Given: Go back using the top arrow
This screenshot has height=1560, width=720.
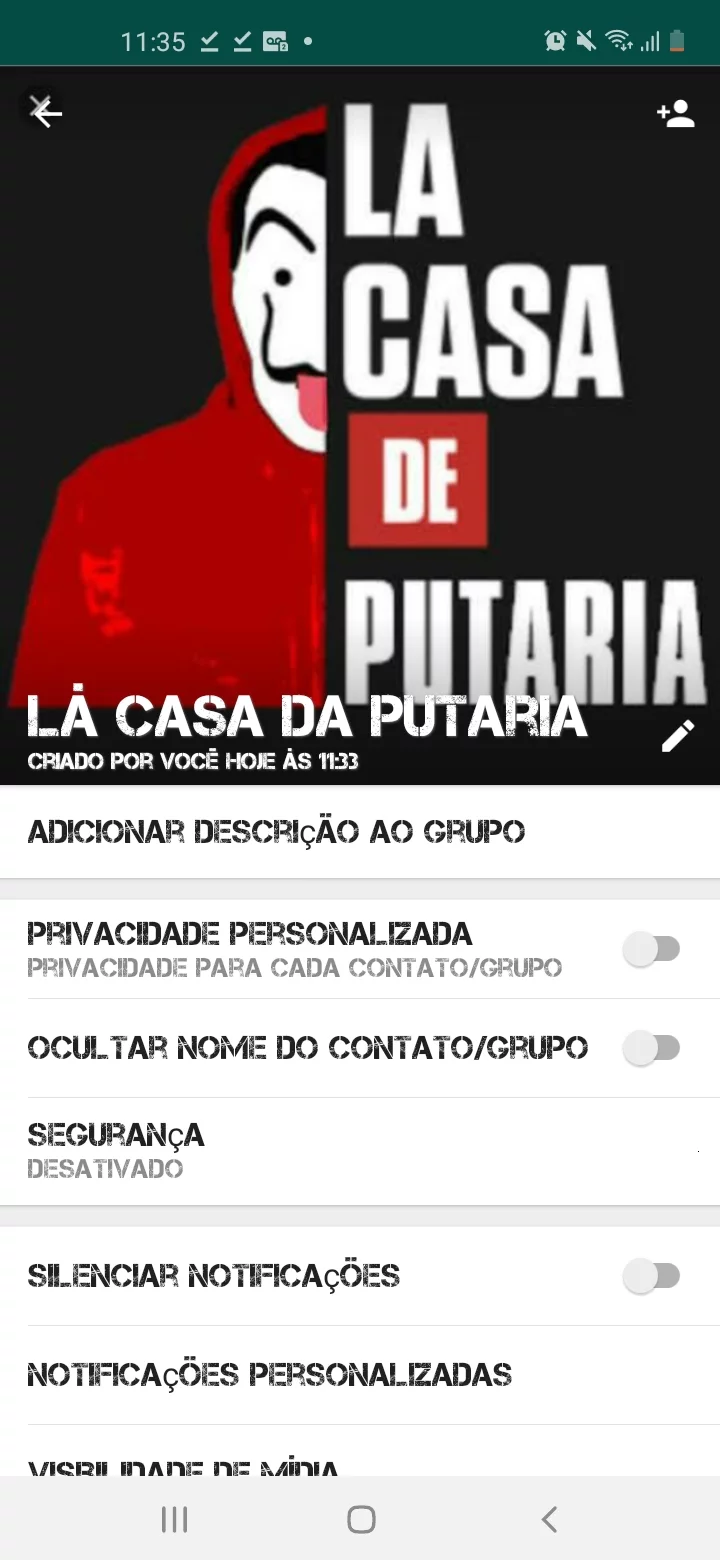Looking at the screenshot, I should (45, 113).
